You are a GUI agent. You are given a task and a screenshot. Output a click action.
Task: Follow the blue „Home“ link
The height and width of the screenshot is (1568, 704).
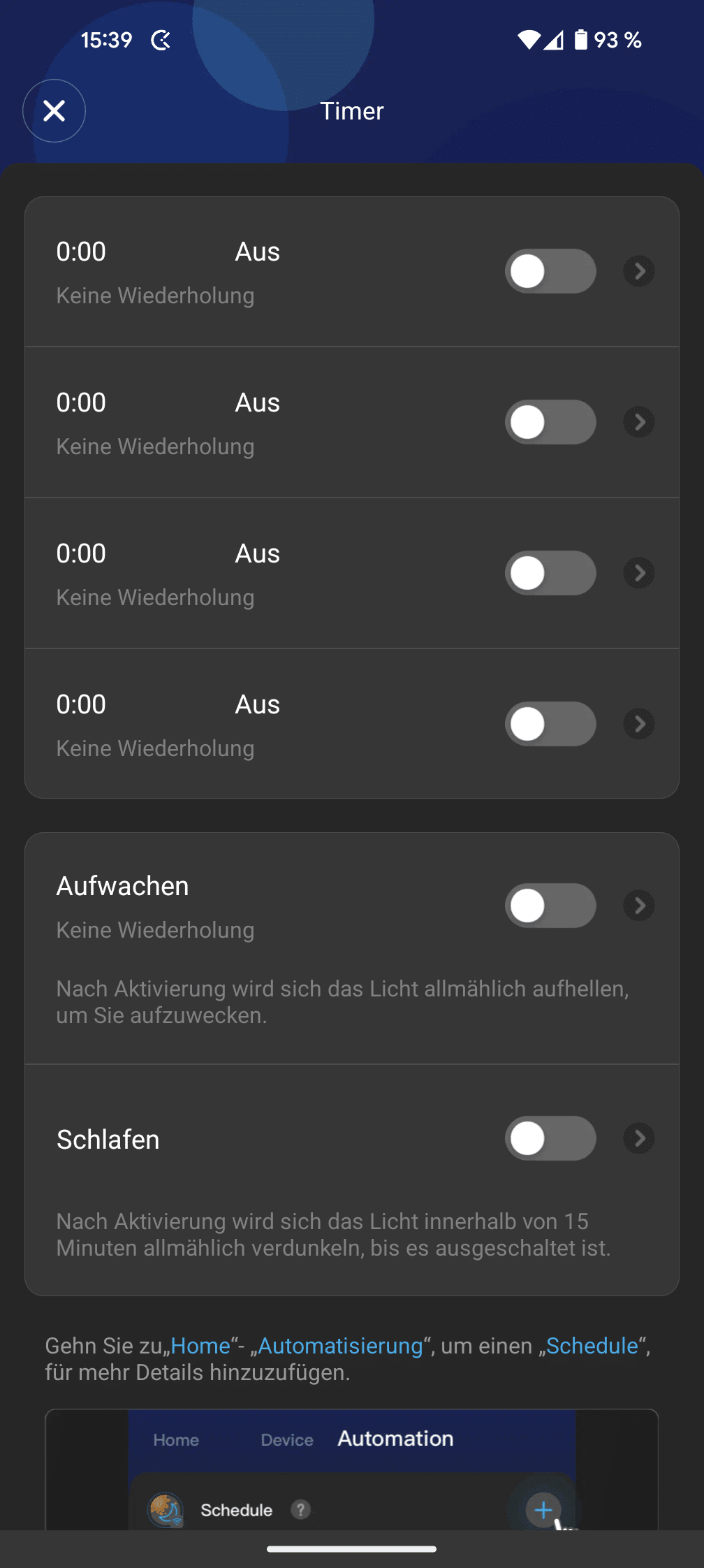(x=200, y=1346)
